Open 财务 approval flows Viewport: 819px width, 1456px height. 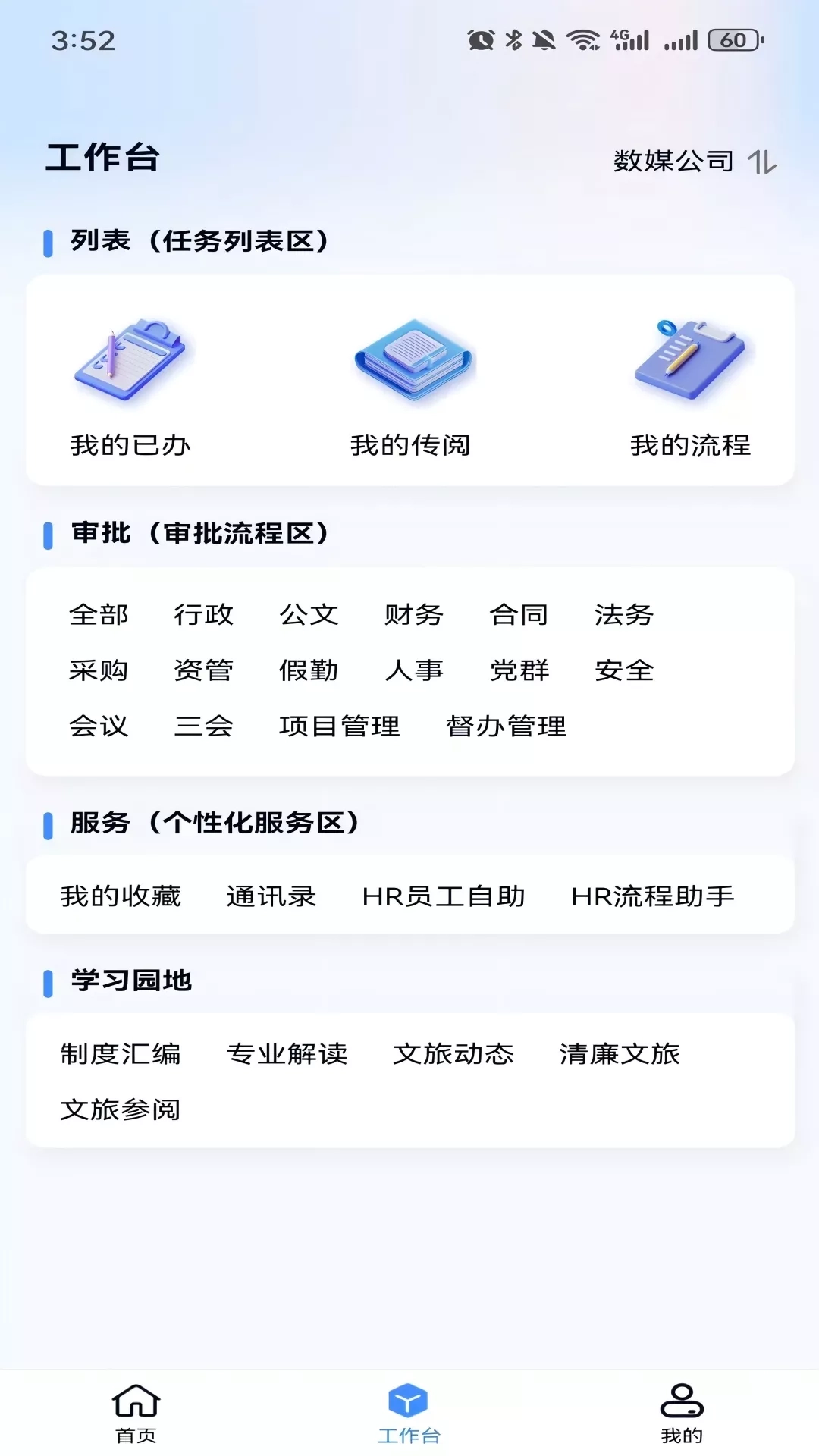pos(413,614)
